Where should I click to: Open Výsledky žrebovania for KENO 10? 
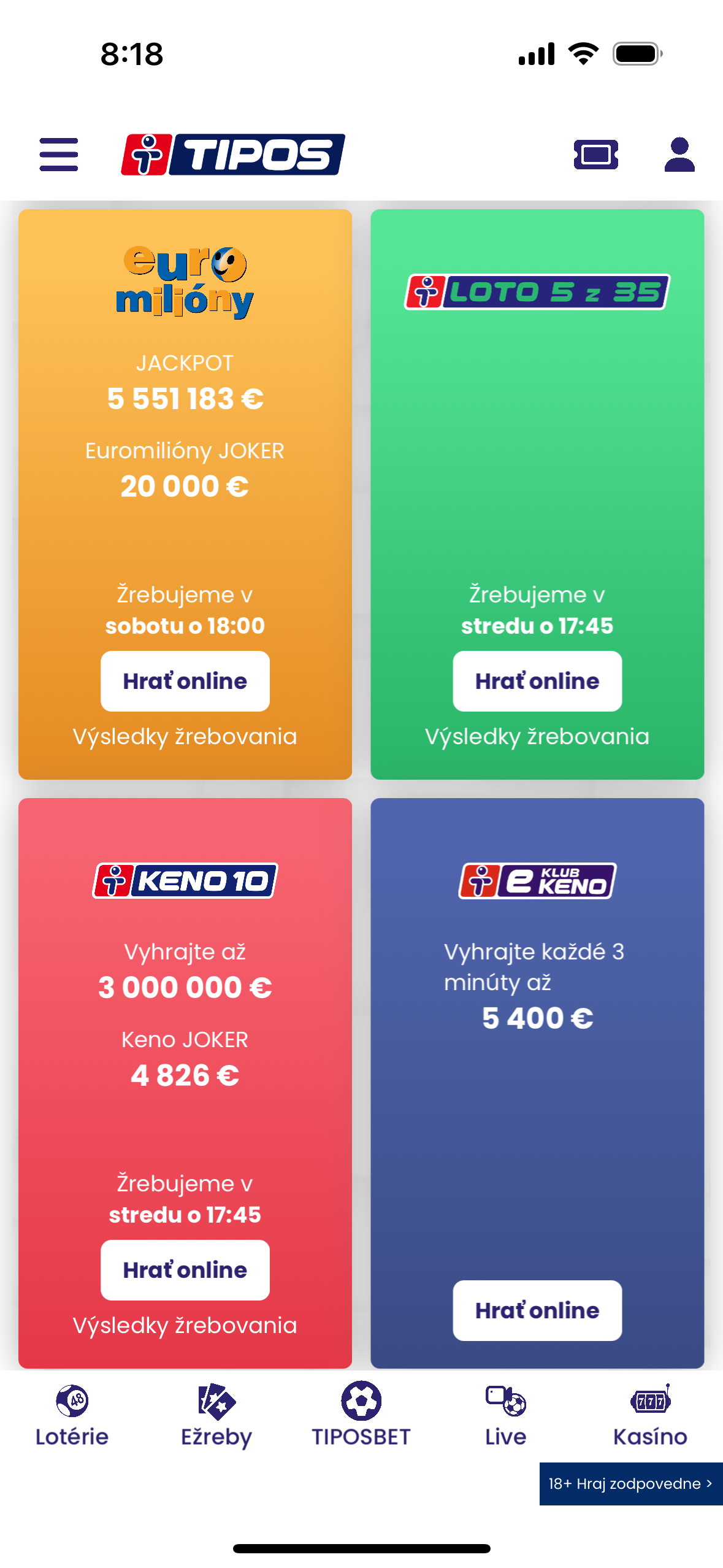coord(185,1325)
